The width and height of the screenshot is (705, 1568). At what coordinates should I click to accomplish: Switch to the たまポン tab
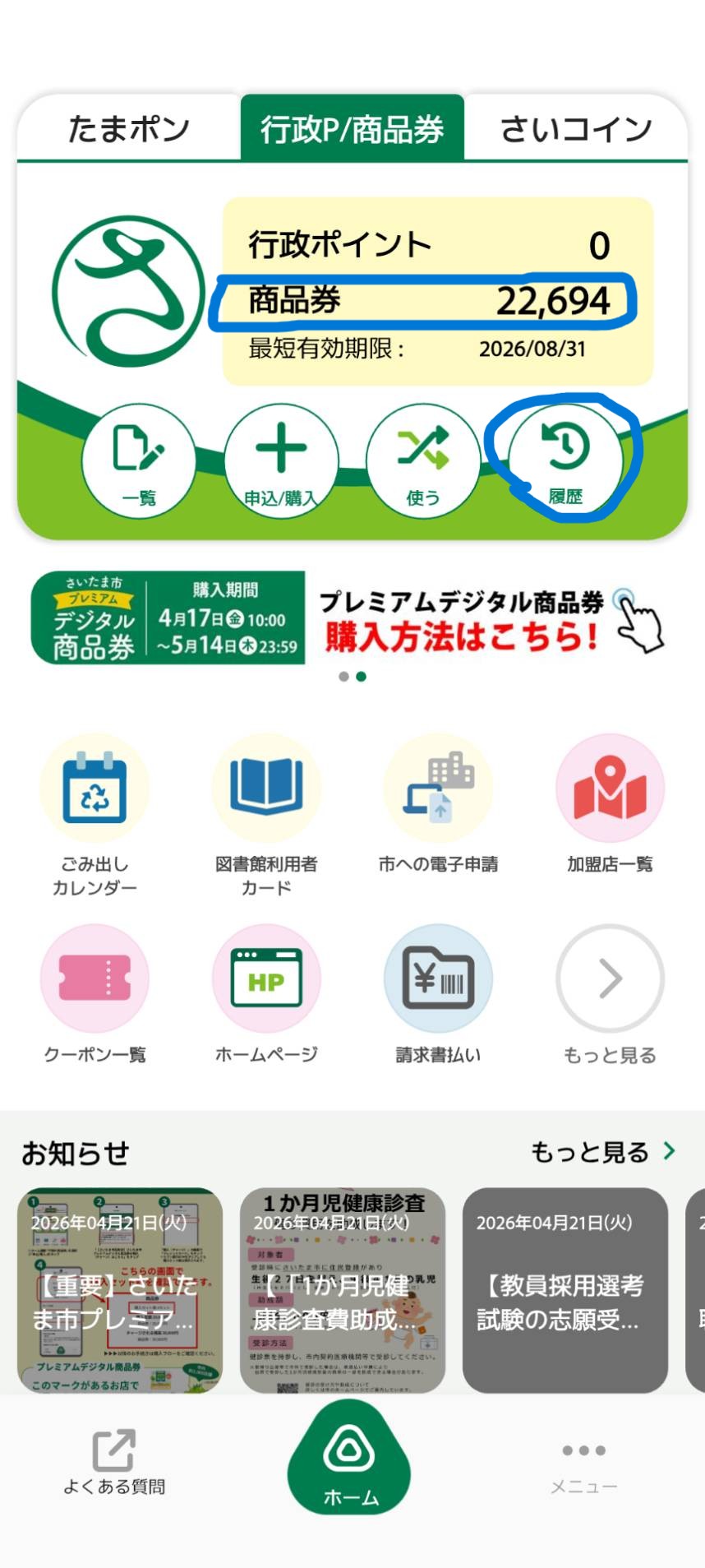pyautogui.click(x=129, y=128)
